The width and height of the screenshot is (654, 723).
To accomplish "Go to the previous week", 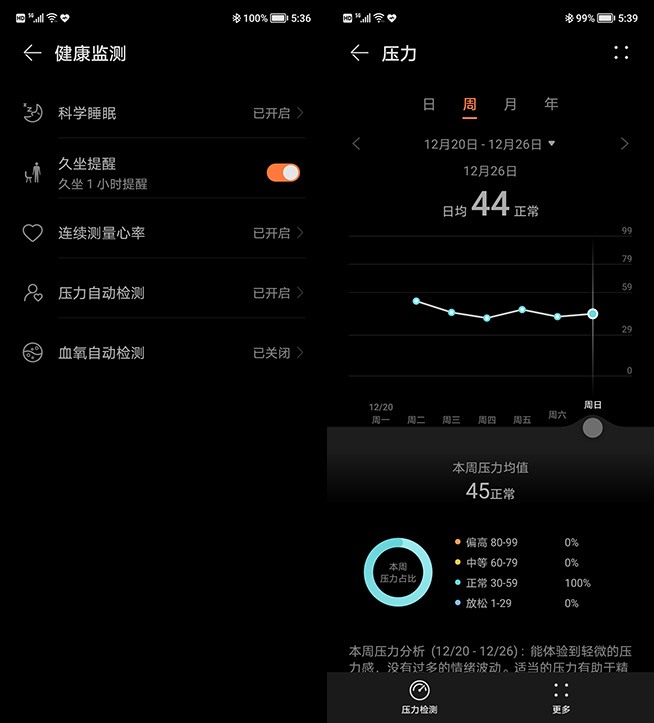I will (357, 144).
